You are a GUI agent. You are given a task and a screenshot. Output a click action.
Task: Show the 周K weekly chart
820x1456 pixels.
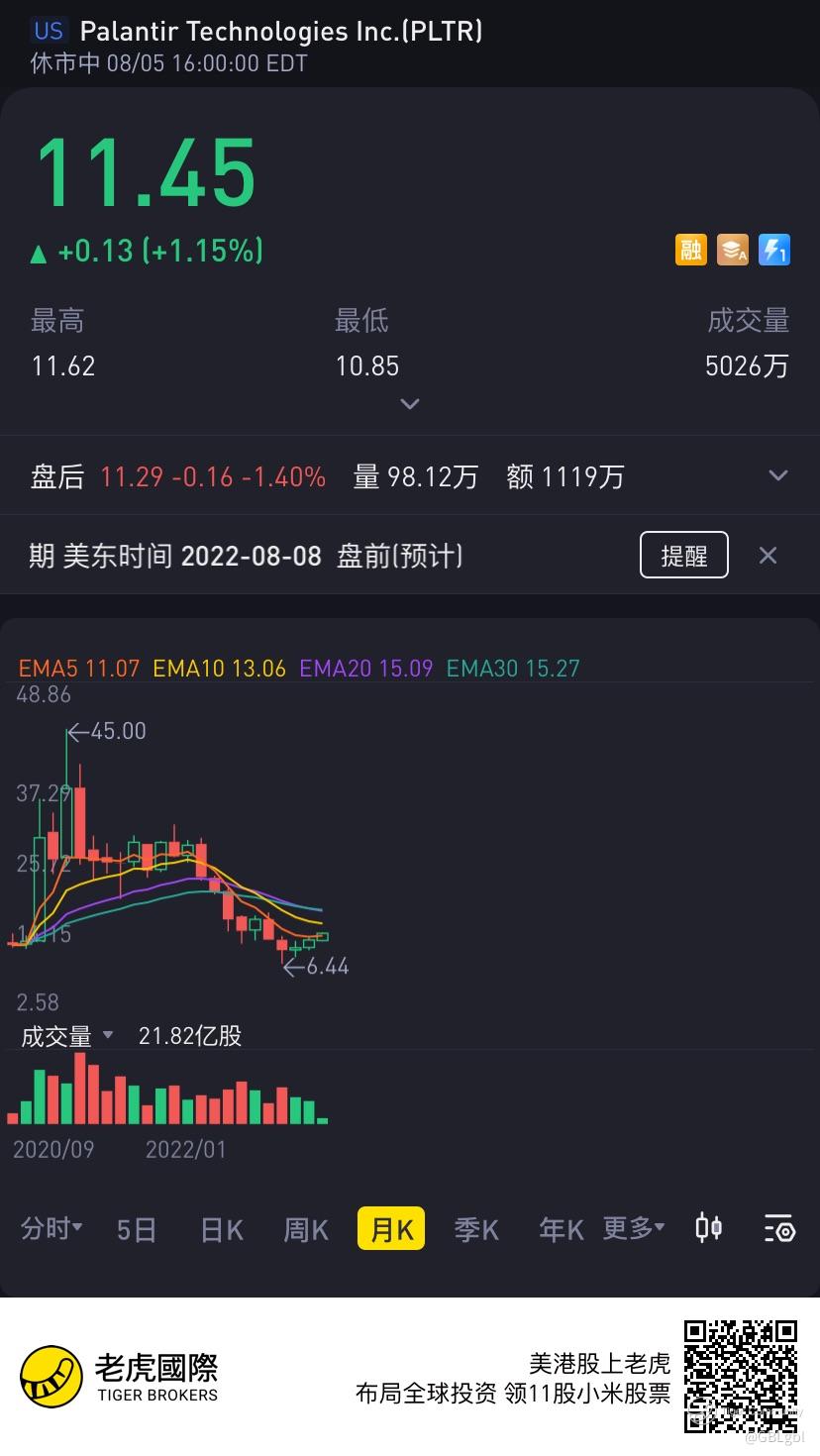[x=306, y=1229]
